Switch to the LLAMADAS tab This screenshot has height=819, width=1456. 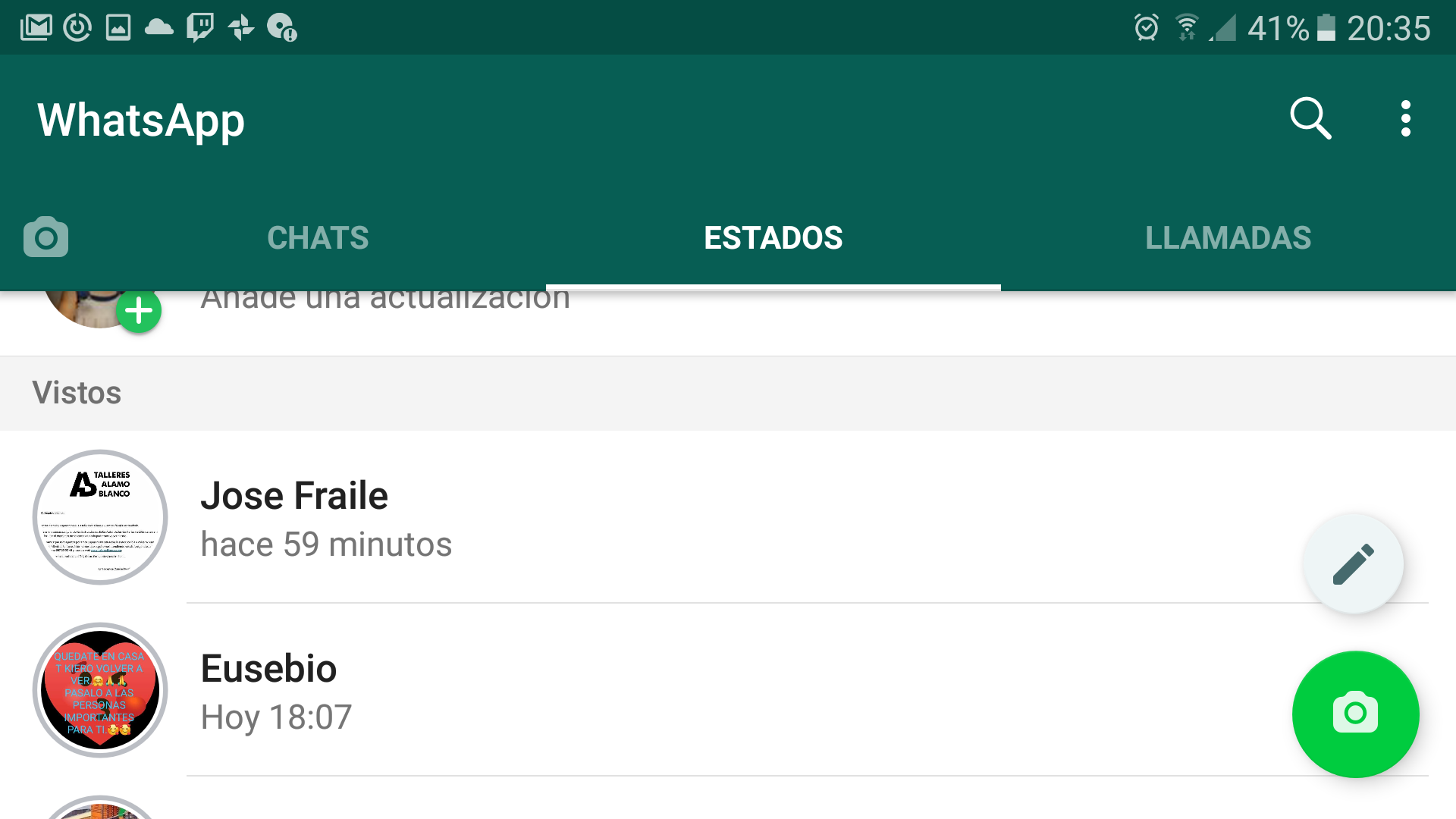coord(1228,237)
